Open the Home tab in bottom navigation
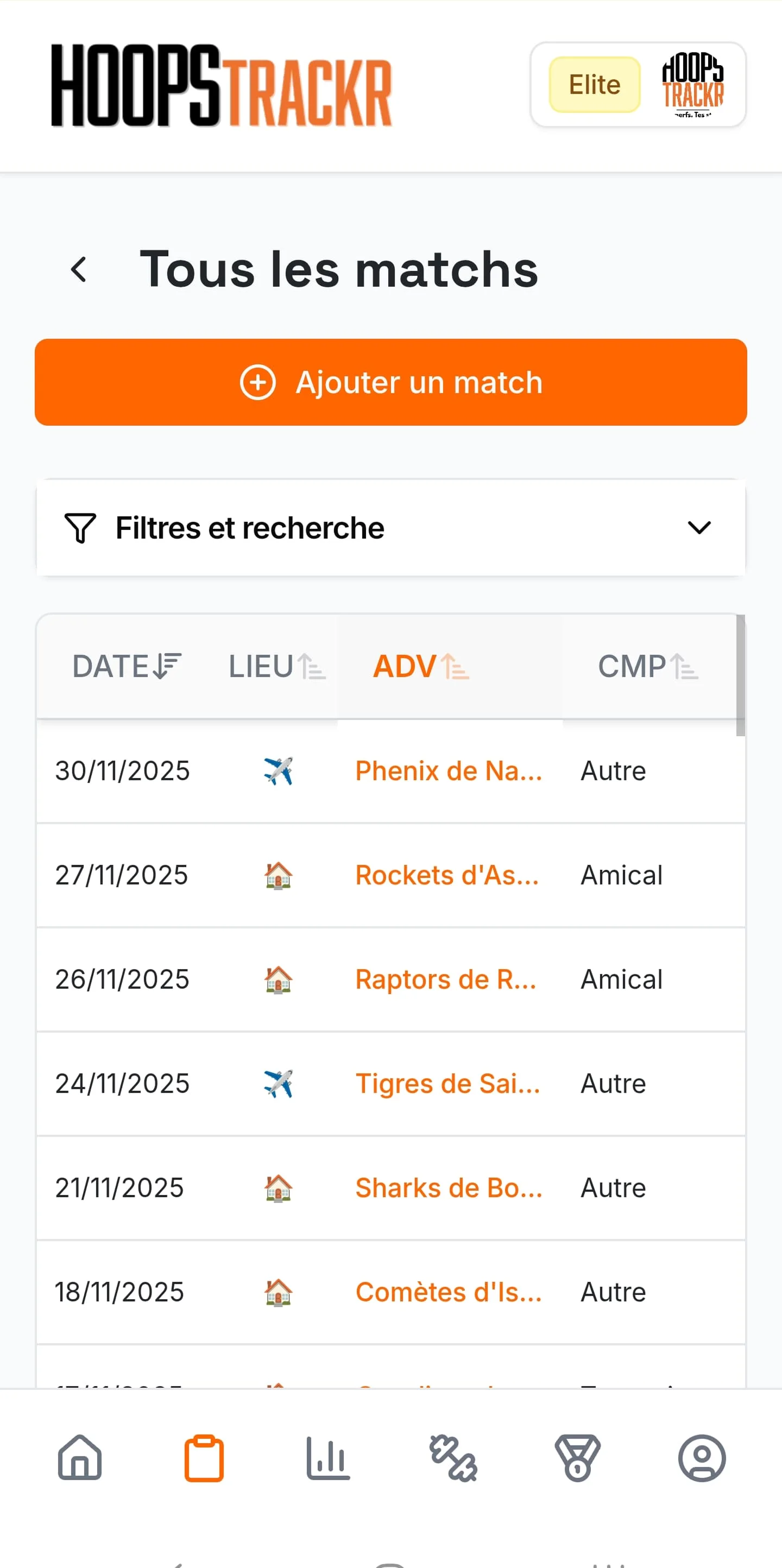 (x=79, y=1457)
